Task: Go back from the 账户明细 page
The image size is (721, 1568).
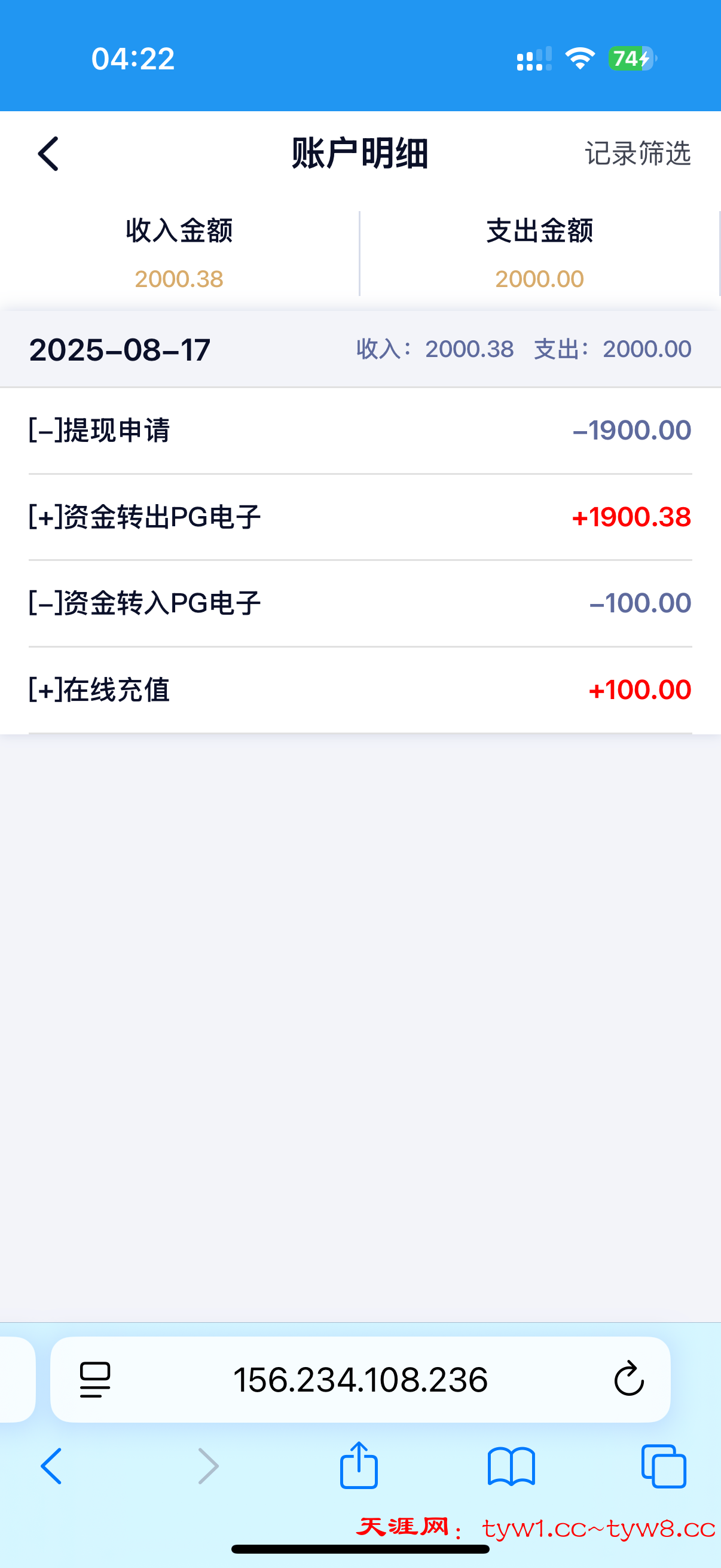Action: [x=48, y=153]
